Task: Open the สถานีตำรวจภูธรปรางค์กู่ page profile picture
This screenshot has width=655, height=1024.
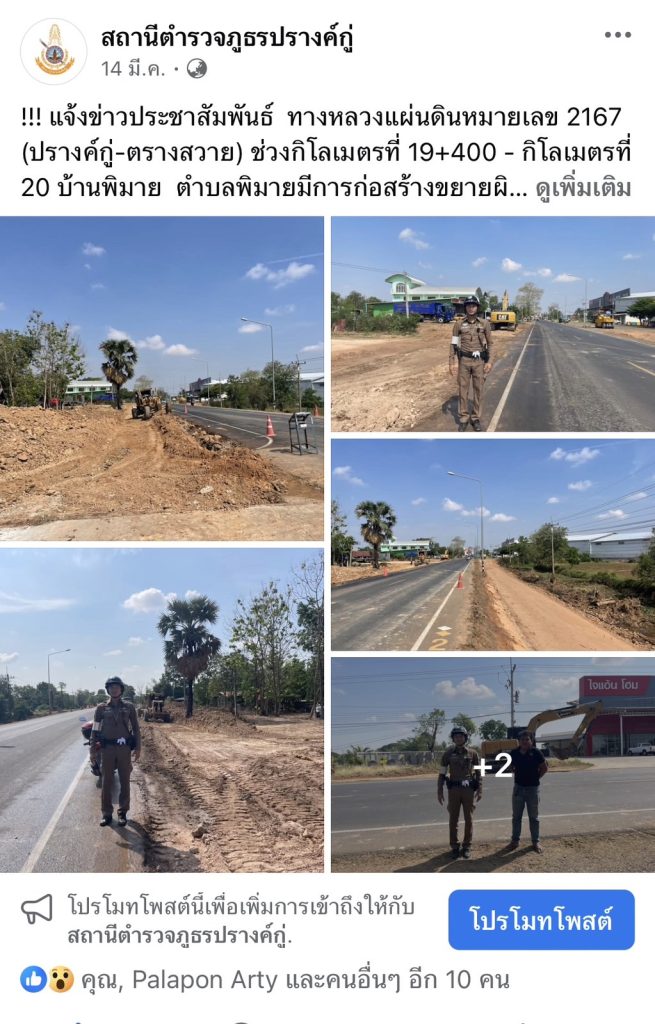Action: (x=53, y=51)
